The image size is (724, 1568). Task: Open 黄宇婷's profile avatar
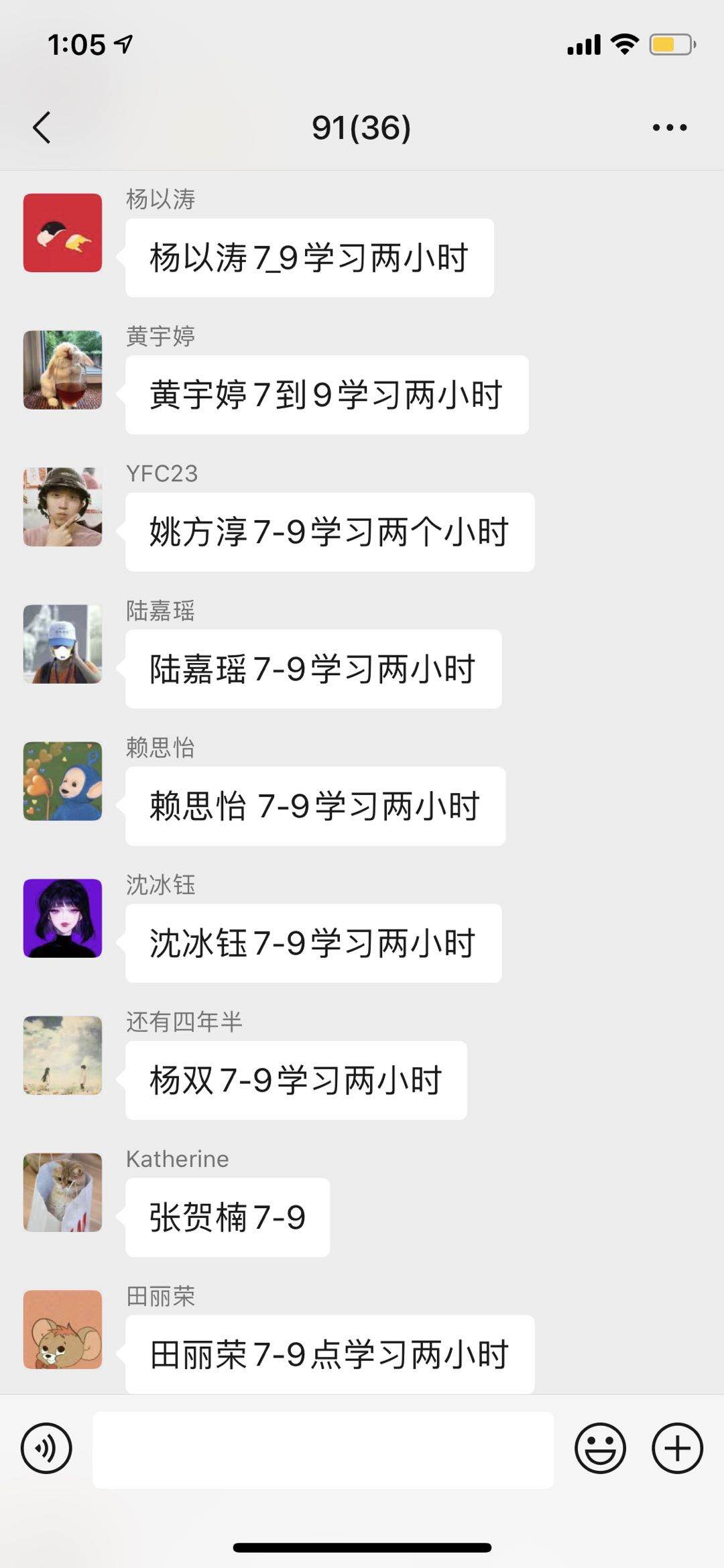[x=63, y=370]
